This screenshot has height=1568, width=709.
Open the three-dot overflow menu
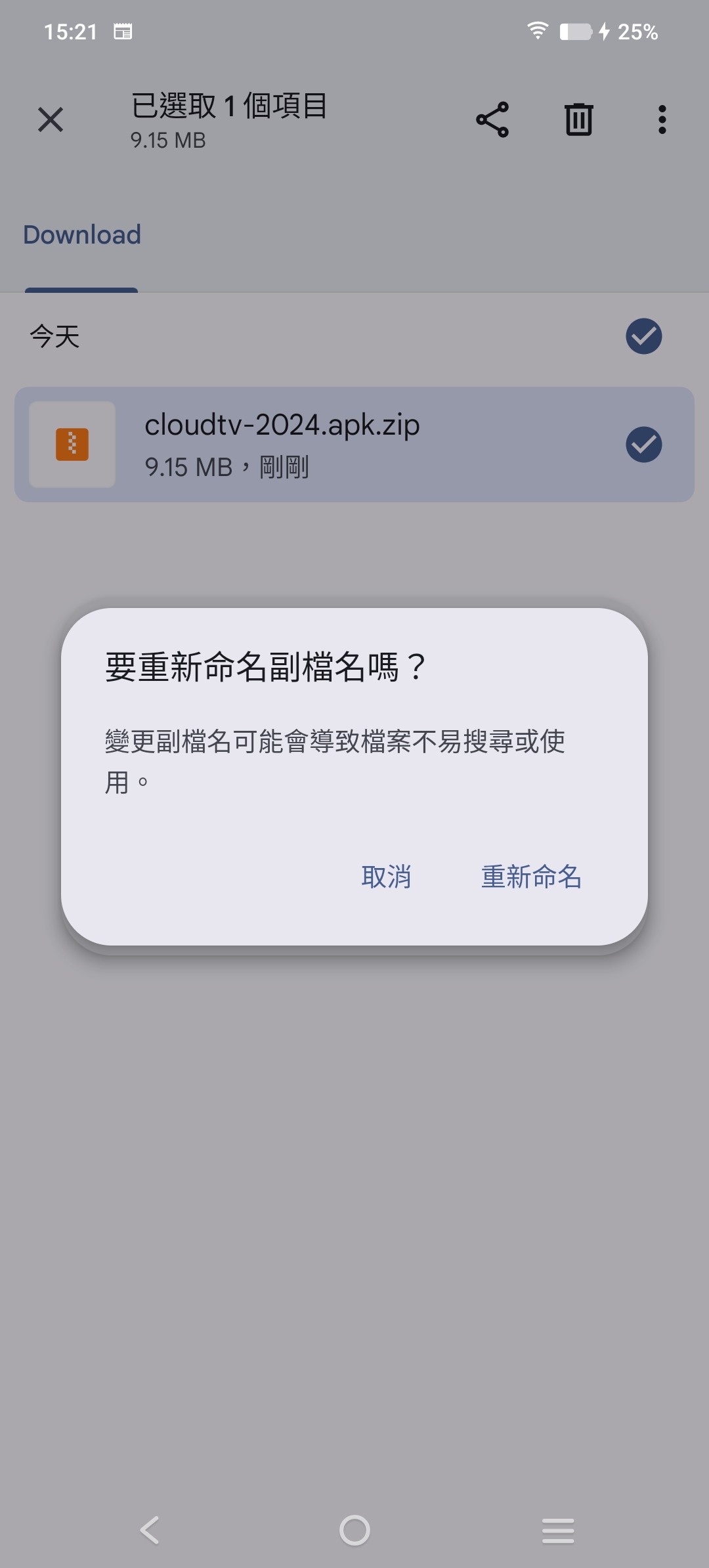click(x=662, y=120)
